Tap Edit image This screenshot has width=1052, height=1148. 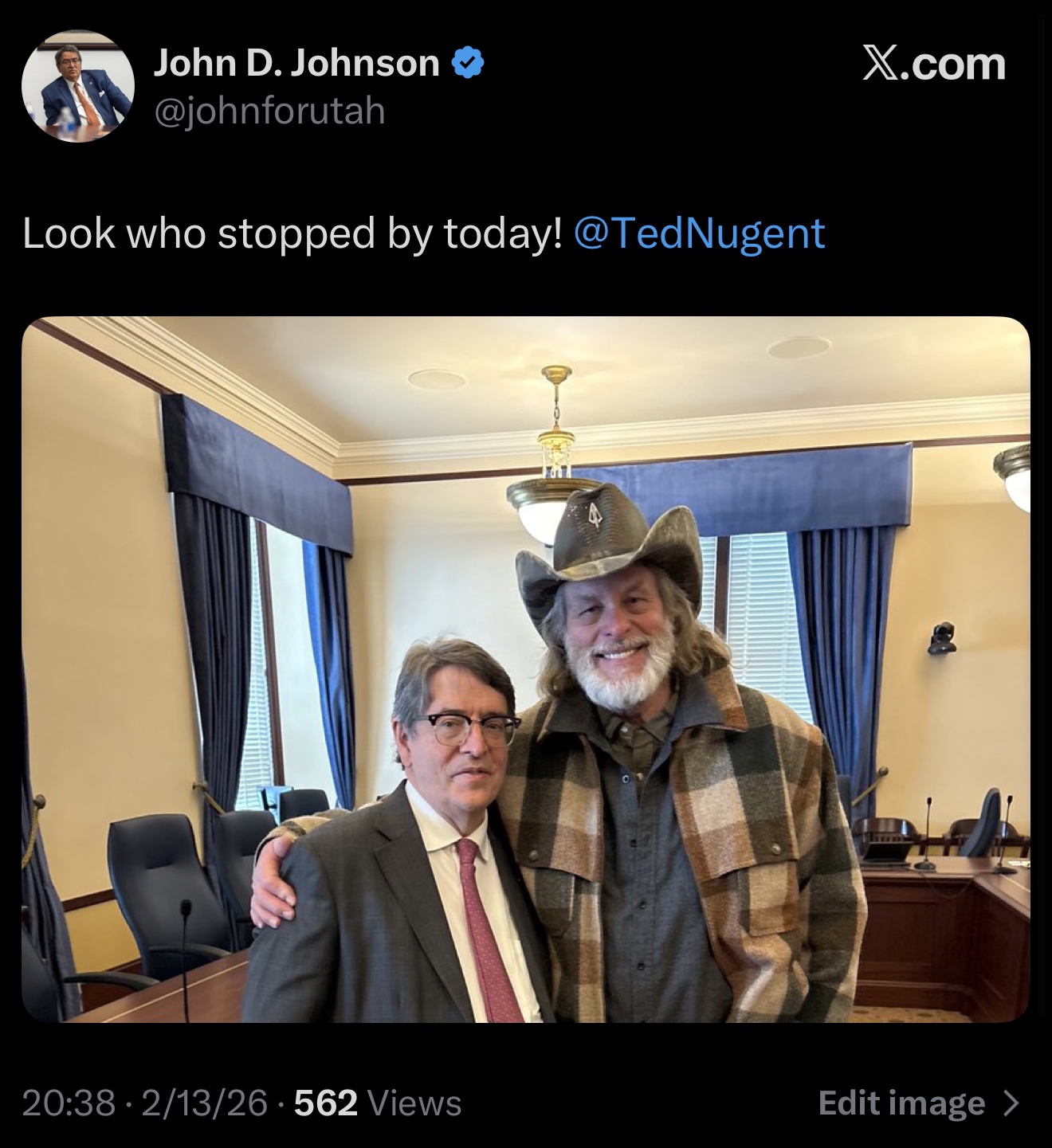917,1103
